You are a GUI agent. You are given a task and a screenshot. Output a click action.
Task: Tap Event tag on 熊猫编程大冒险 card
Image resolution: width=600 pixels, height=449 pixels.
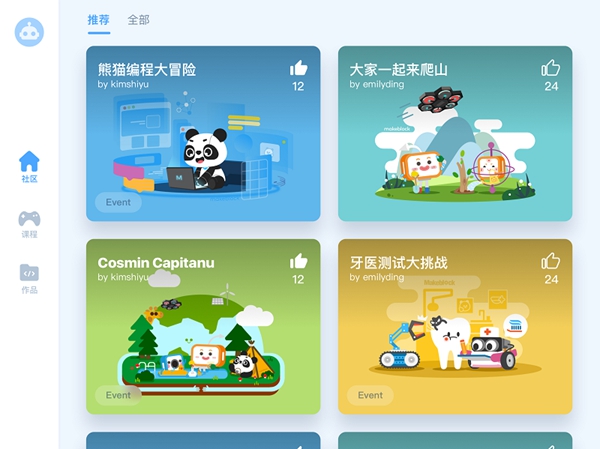point(118,202)
